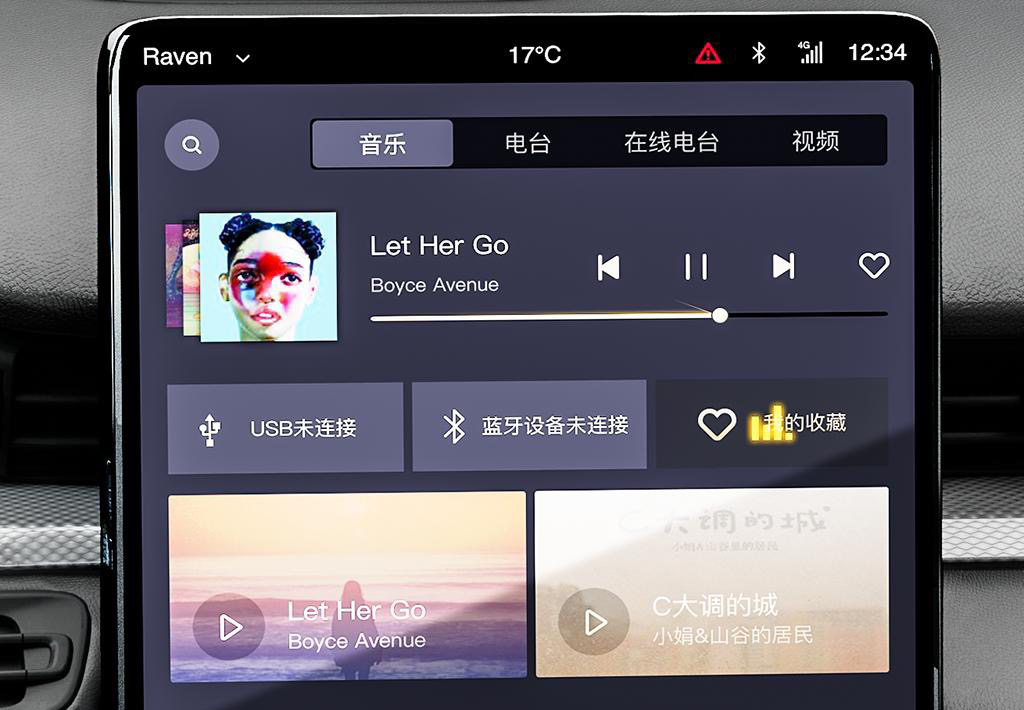Skip to the next track

(784, 266)
